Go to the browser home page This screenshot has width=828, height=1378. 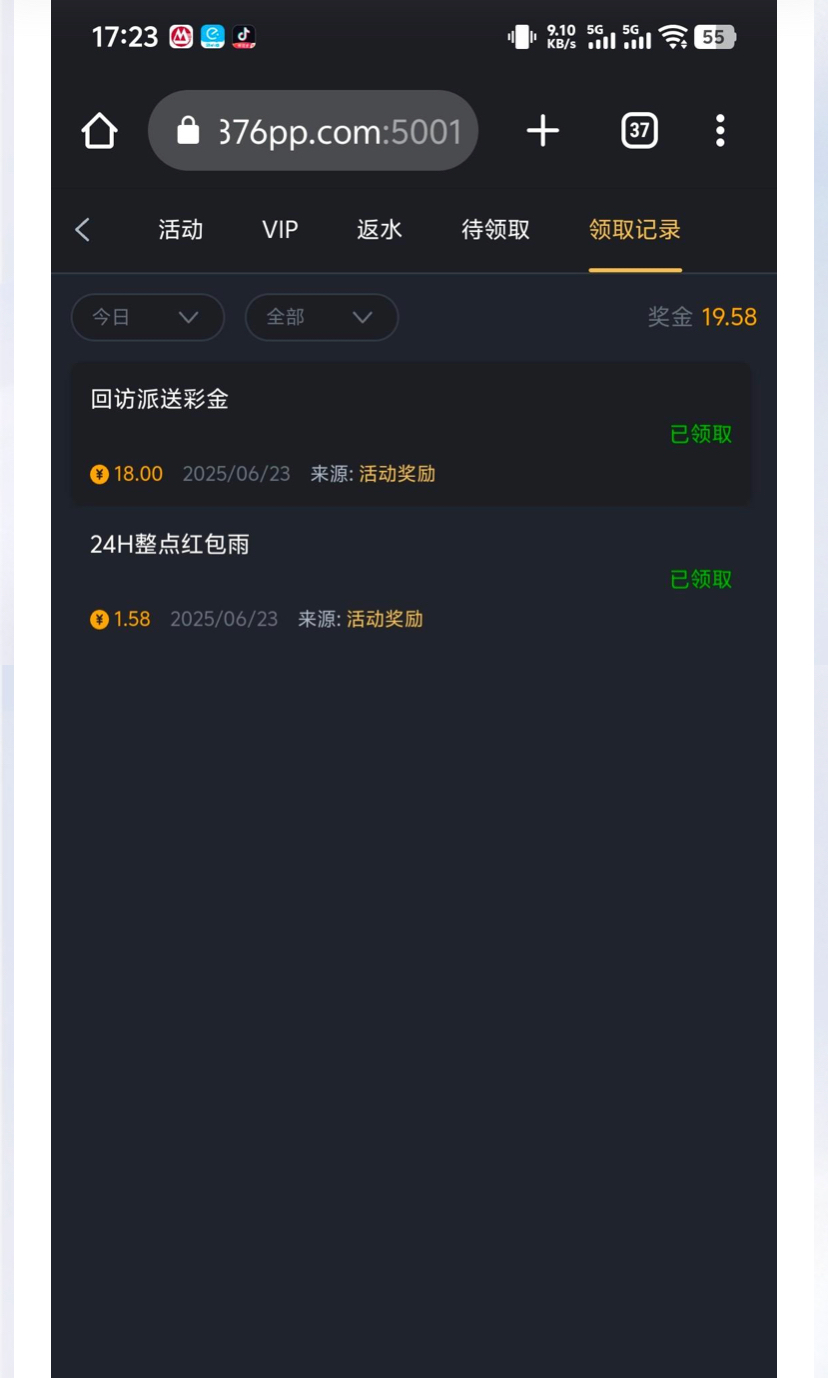(100, 131)
